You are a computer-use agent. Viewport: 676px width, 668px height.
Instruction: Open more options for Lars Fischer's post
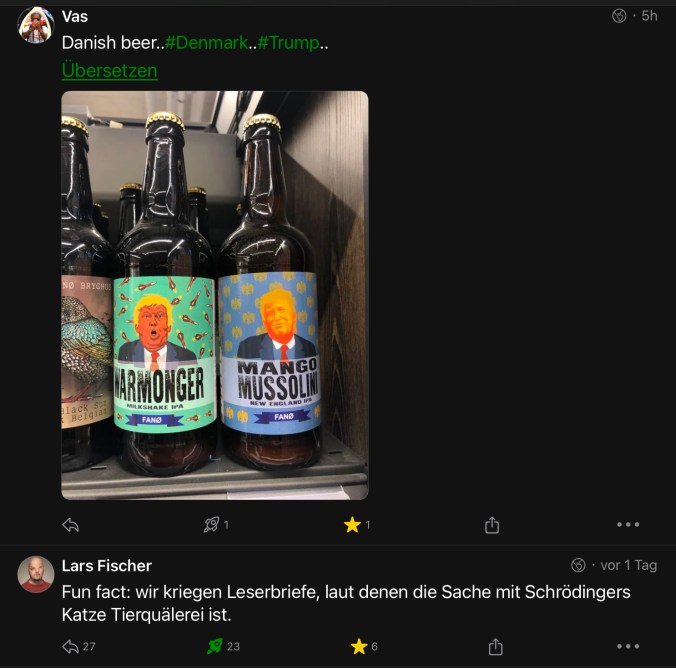pos(628,647)
